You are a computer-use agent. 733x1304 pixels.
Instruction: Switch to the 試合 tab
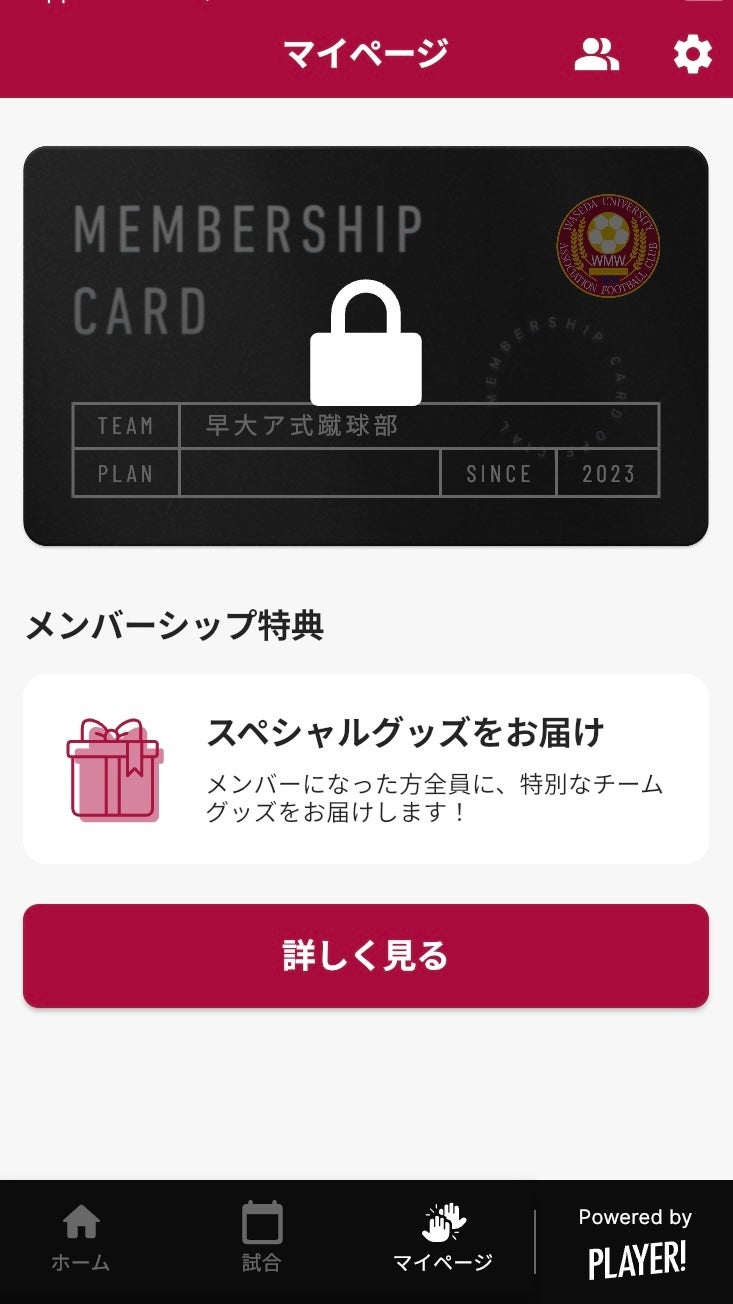point(262,1238)
